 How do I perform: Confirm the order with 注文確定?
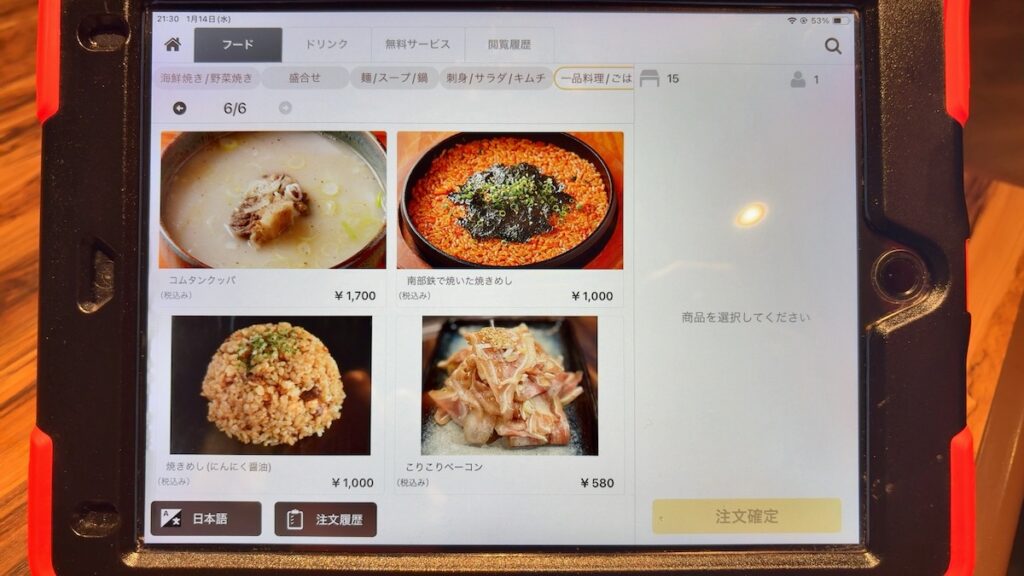746,516
